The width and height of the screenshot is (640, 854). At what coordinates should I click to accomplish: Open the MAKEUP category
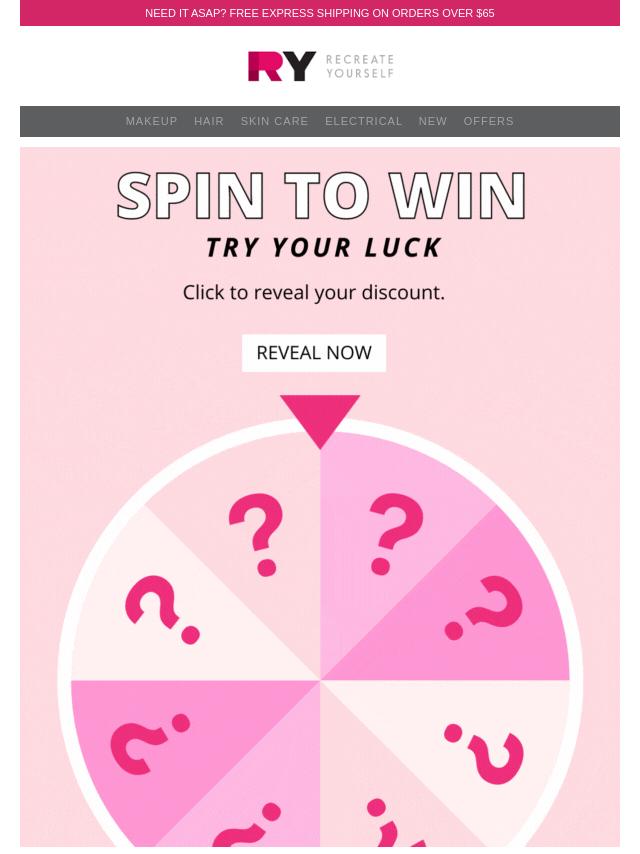pyautogui.click(x=151, y=121)
